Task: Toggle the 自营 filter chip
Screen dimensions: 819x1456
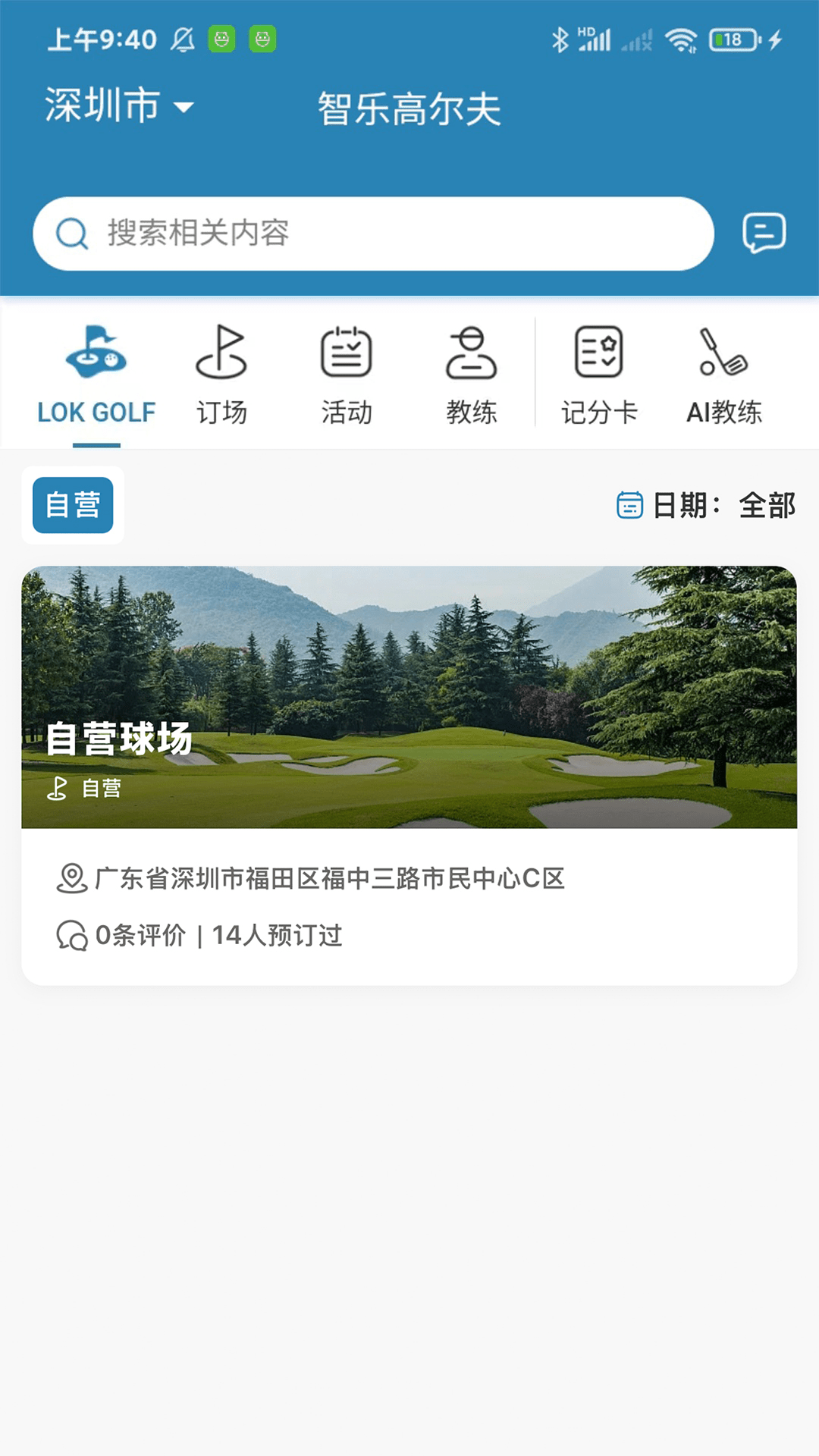Action: click(x=72, y=505)
